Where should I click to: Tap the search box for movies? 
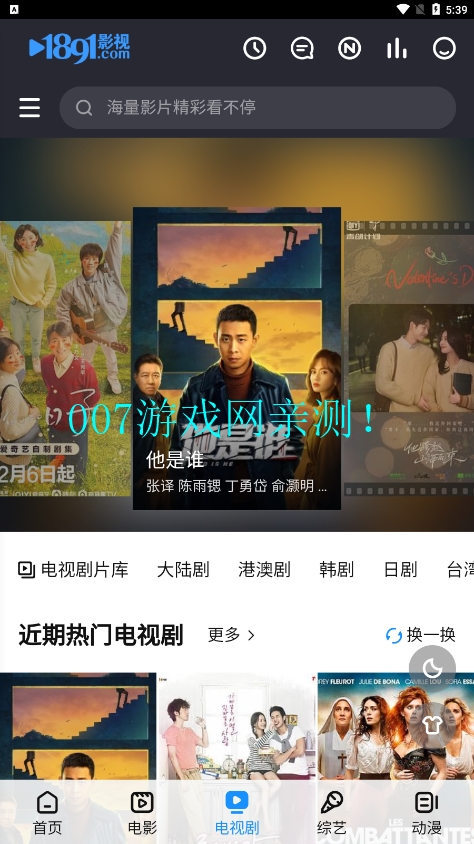coord(258,108)
